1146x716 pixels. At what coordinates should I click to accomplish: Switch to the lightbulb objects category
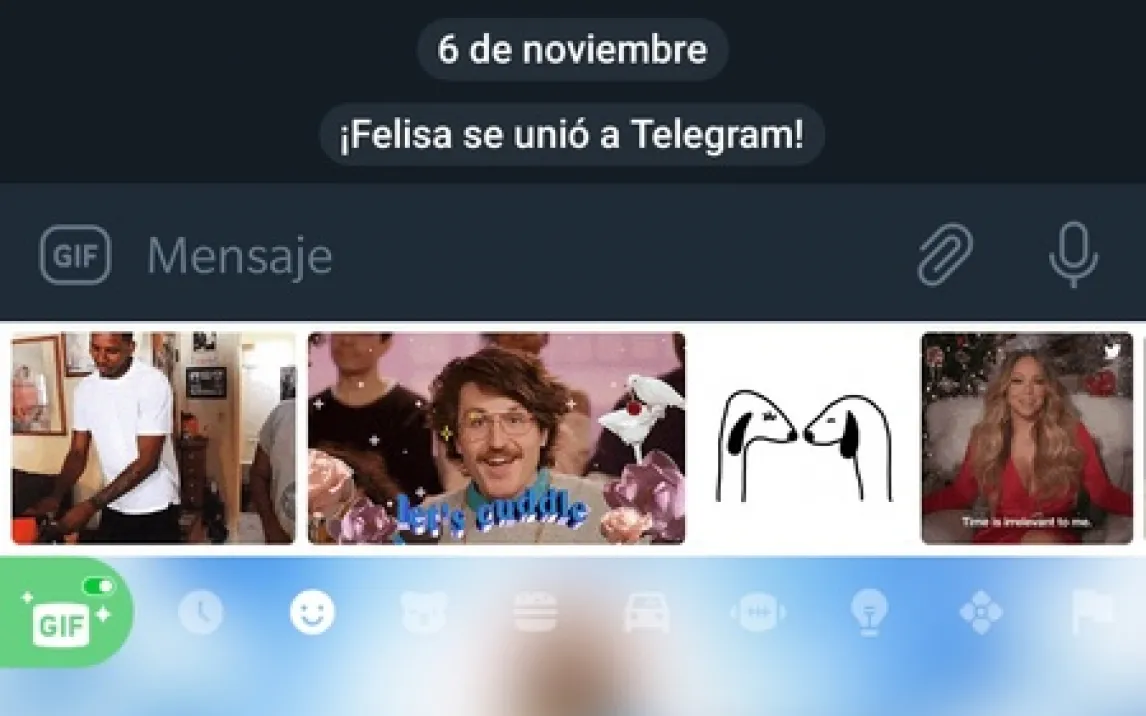[869, 611]
